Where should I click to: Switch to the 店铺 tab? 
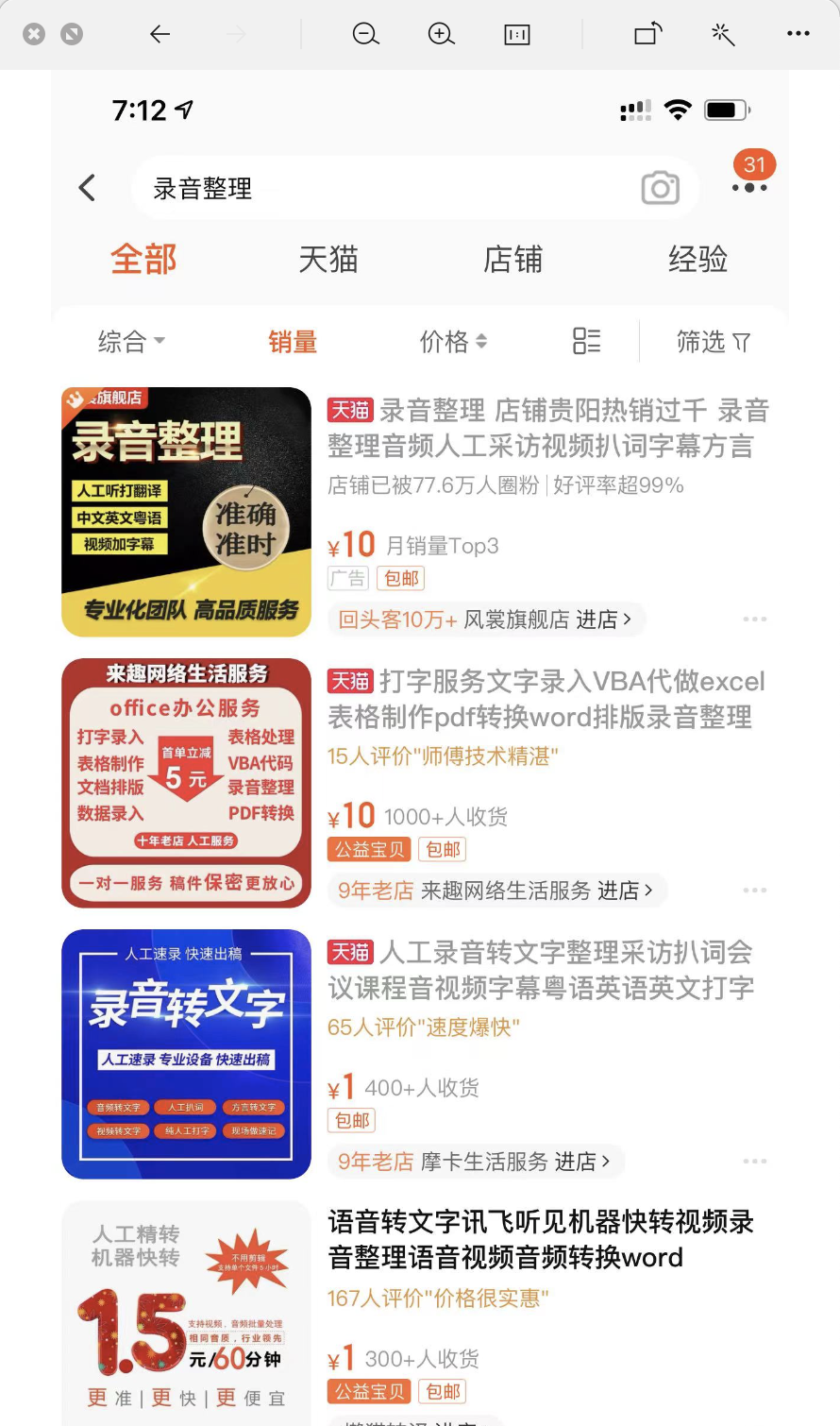tap(512, 259)
